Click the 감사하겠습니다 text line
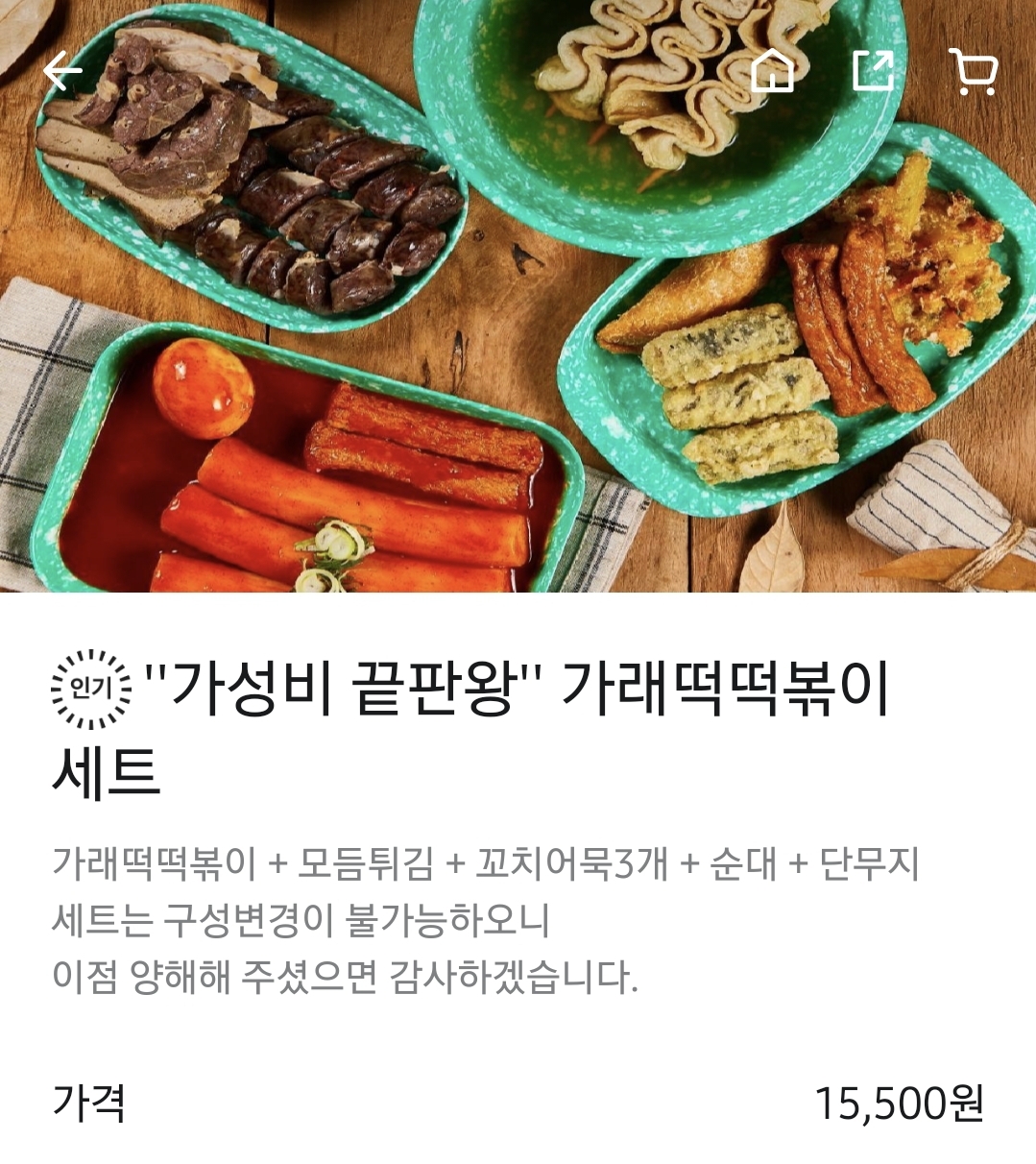 tap(346, 977)
